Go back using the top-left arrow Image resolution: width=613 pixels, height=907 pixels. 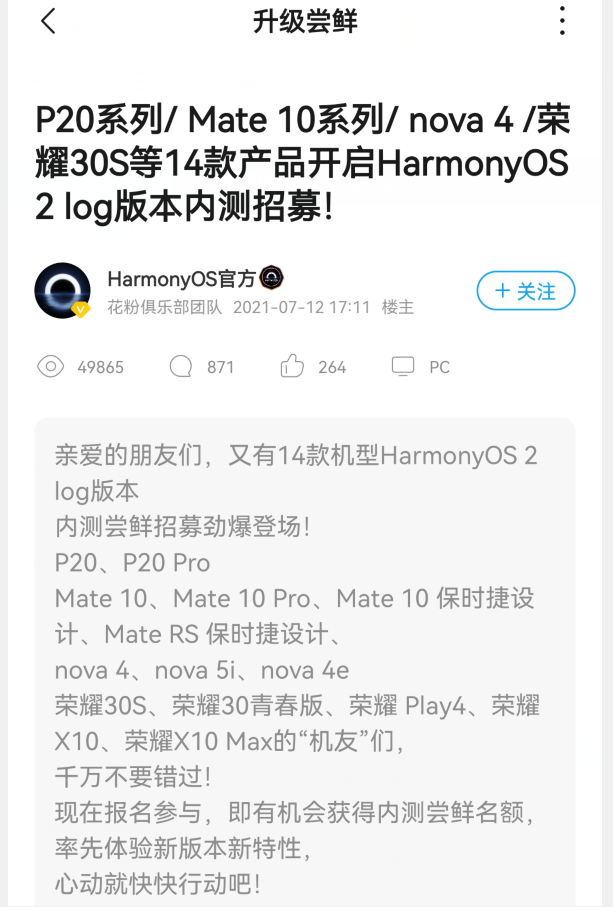[x=48, y=21]
